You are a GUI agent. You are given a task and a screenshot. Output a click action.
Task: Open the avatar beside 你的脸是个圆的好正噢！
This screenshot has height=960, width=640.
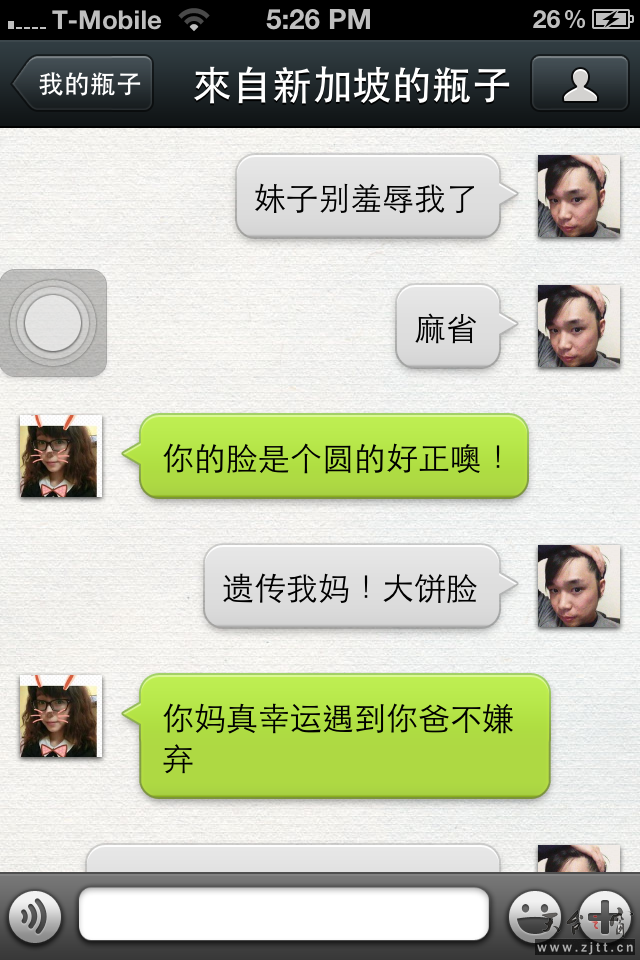pyautogui.click(x=61, y=456)
